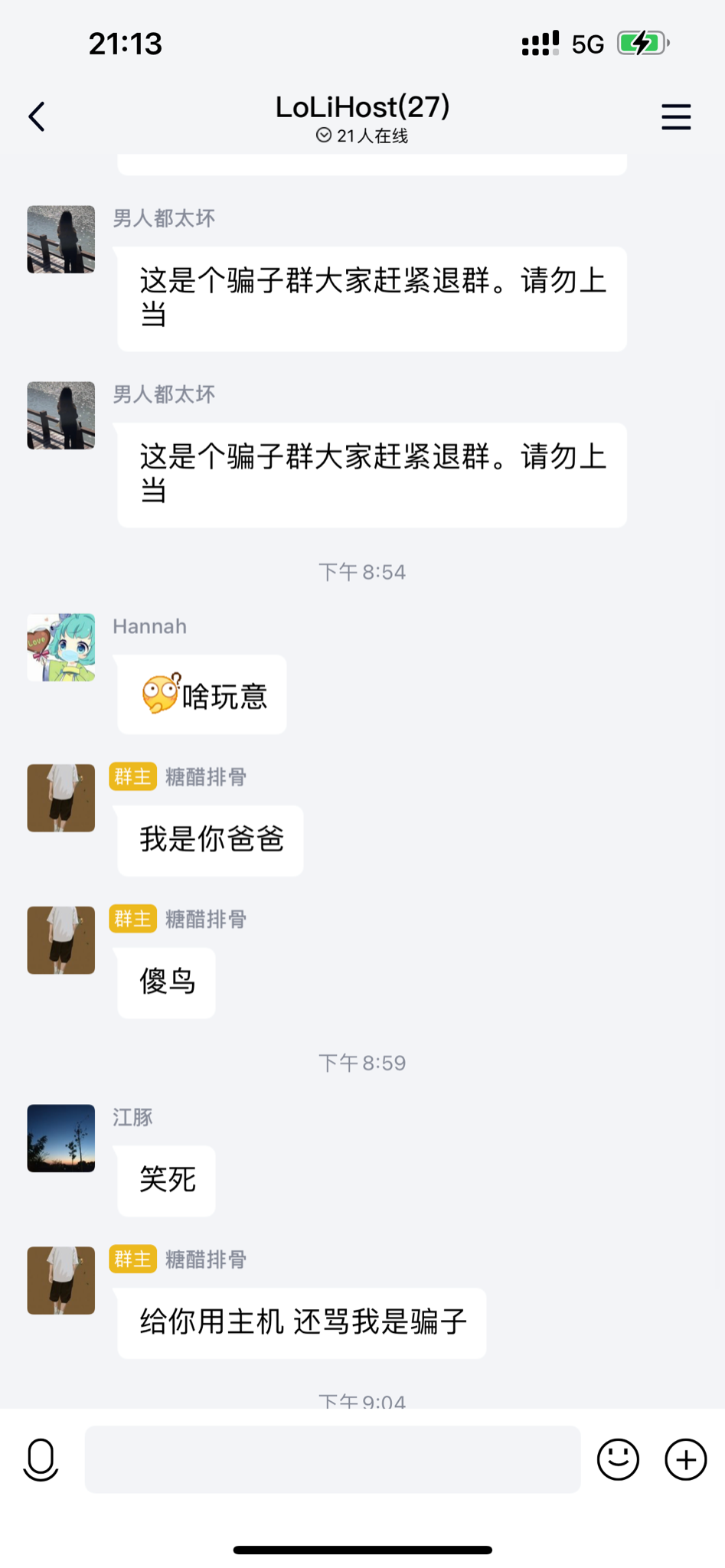
Task: View the 21人在线 online members indicator
Action: [362, 136]
